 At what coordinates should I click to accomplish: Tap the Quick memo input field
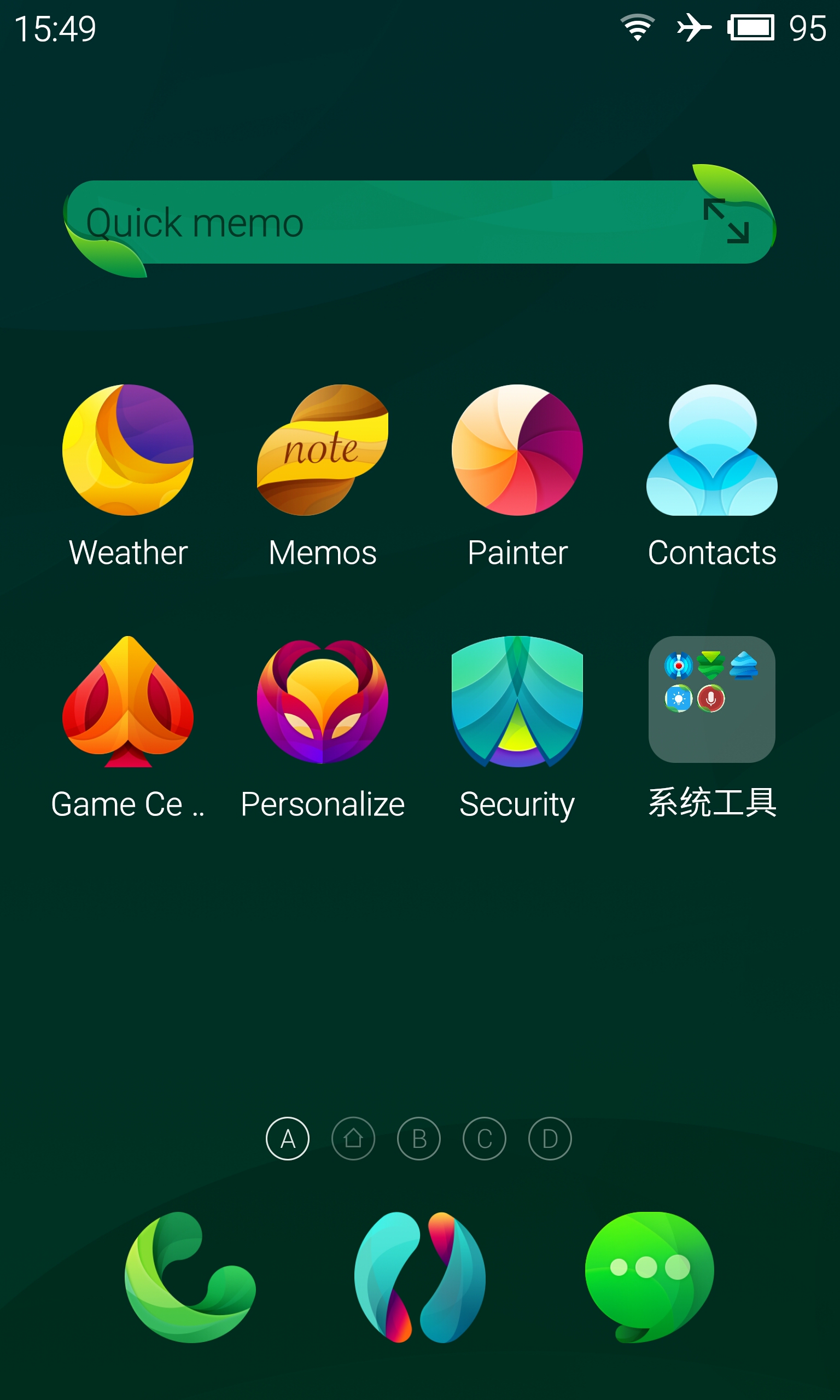[x=385, y=222]
